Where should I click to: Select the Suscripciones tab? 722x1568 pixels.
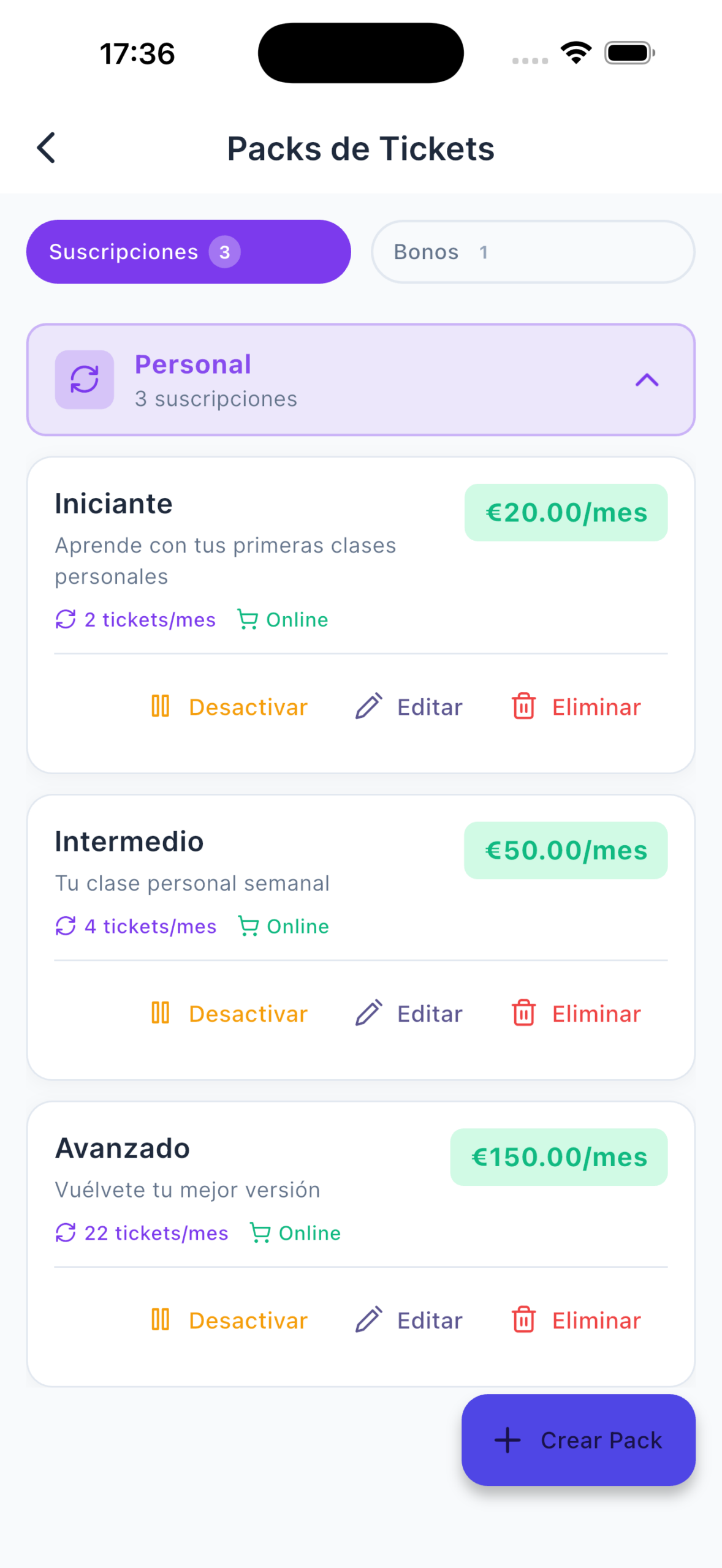[x=188, y=251]
